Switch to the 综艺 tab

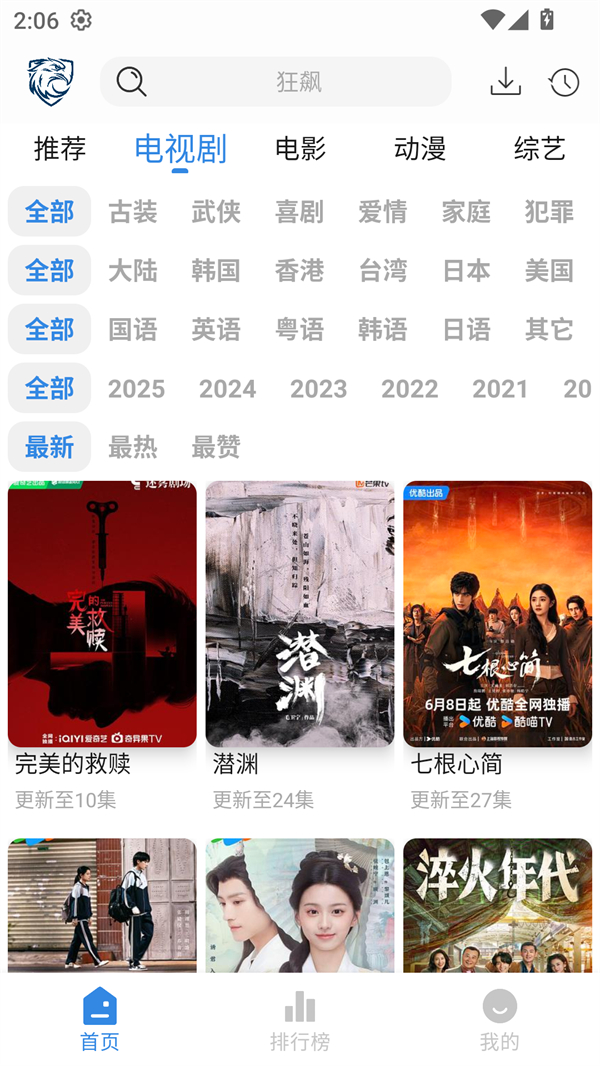click(x=540, y=148)
